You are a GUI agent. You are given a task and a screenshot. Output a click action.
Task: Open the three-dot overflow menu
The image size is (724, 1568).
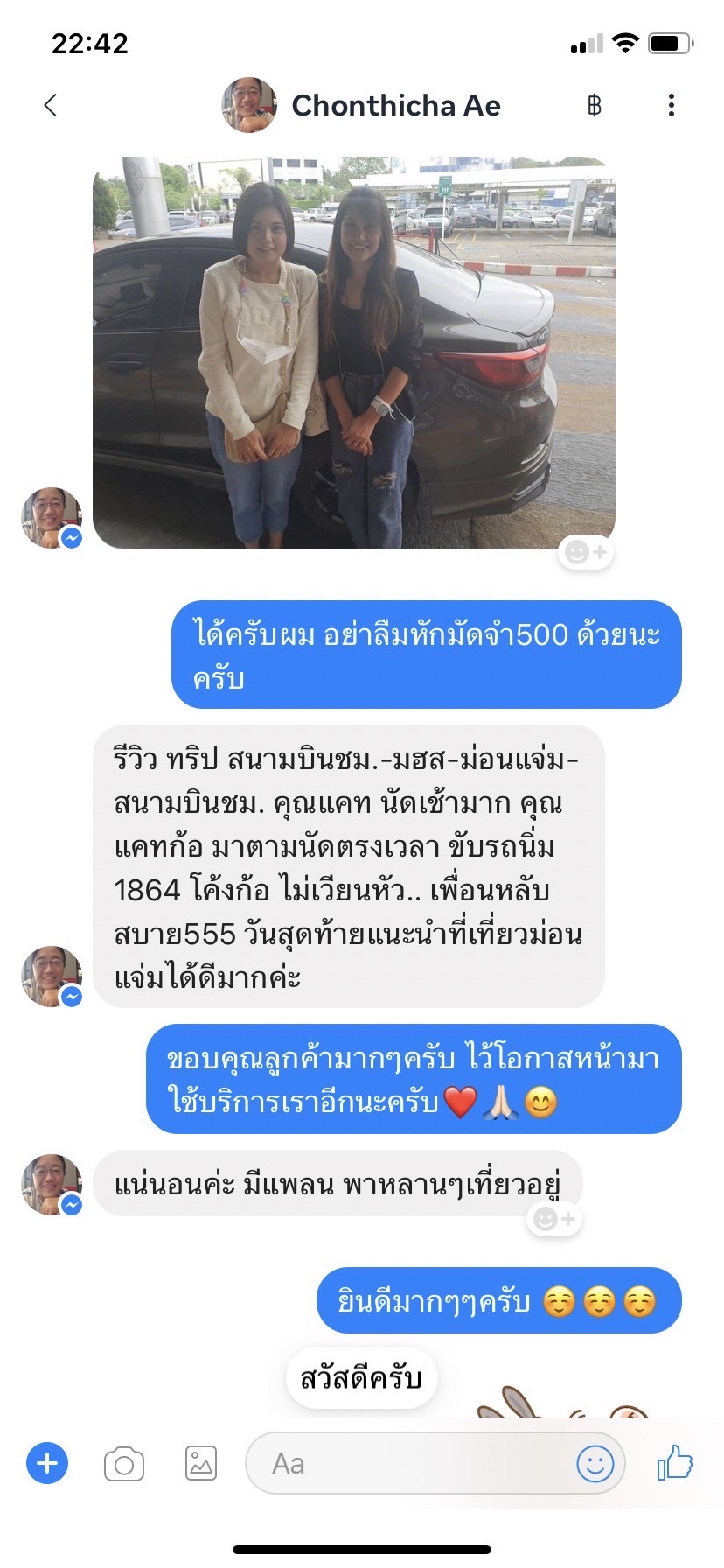(x=671, y=106)
